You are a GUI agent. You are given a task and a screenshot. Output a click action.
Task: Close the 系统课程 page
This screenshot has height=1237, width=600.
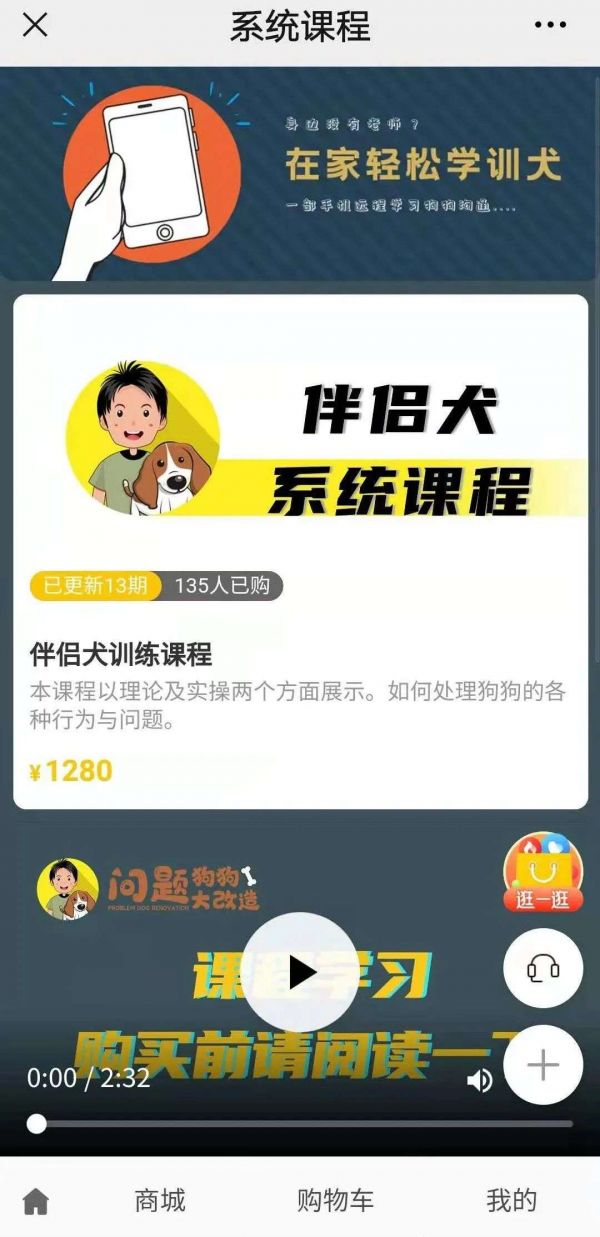35,26
